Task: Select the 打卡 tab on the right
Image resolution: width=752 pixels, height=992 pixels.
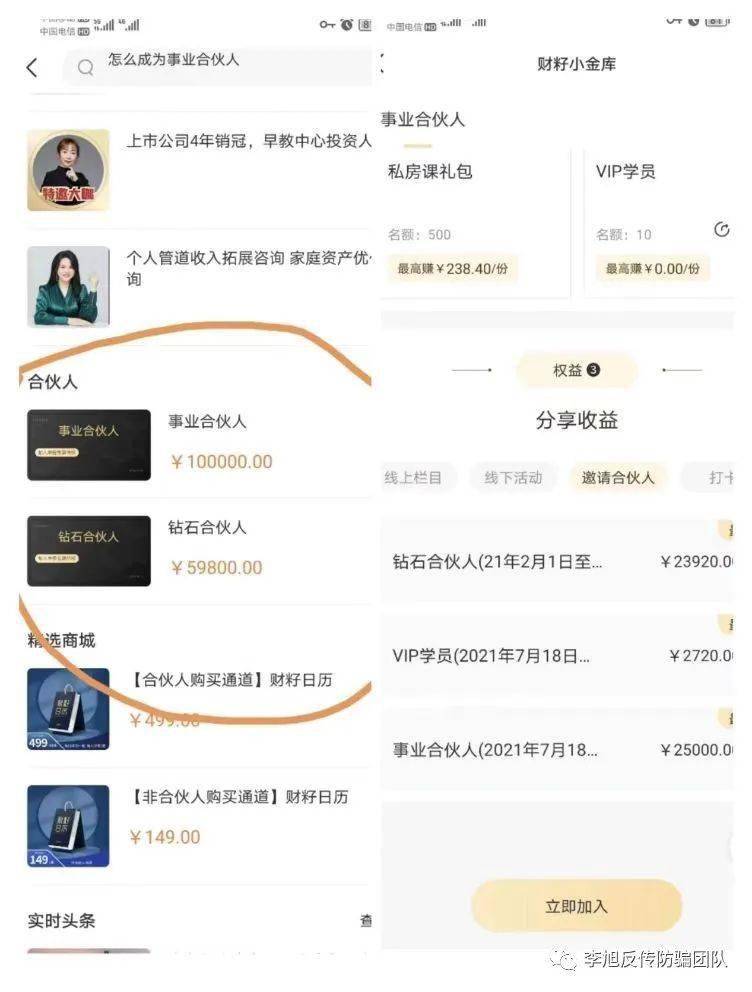Action: tap(722, 478)
